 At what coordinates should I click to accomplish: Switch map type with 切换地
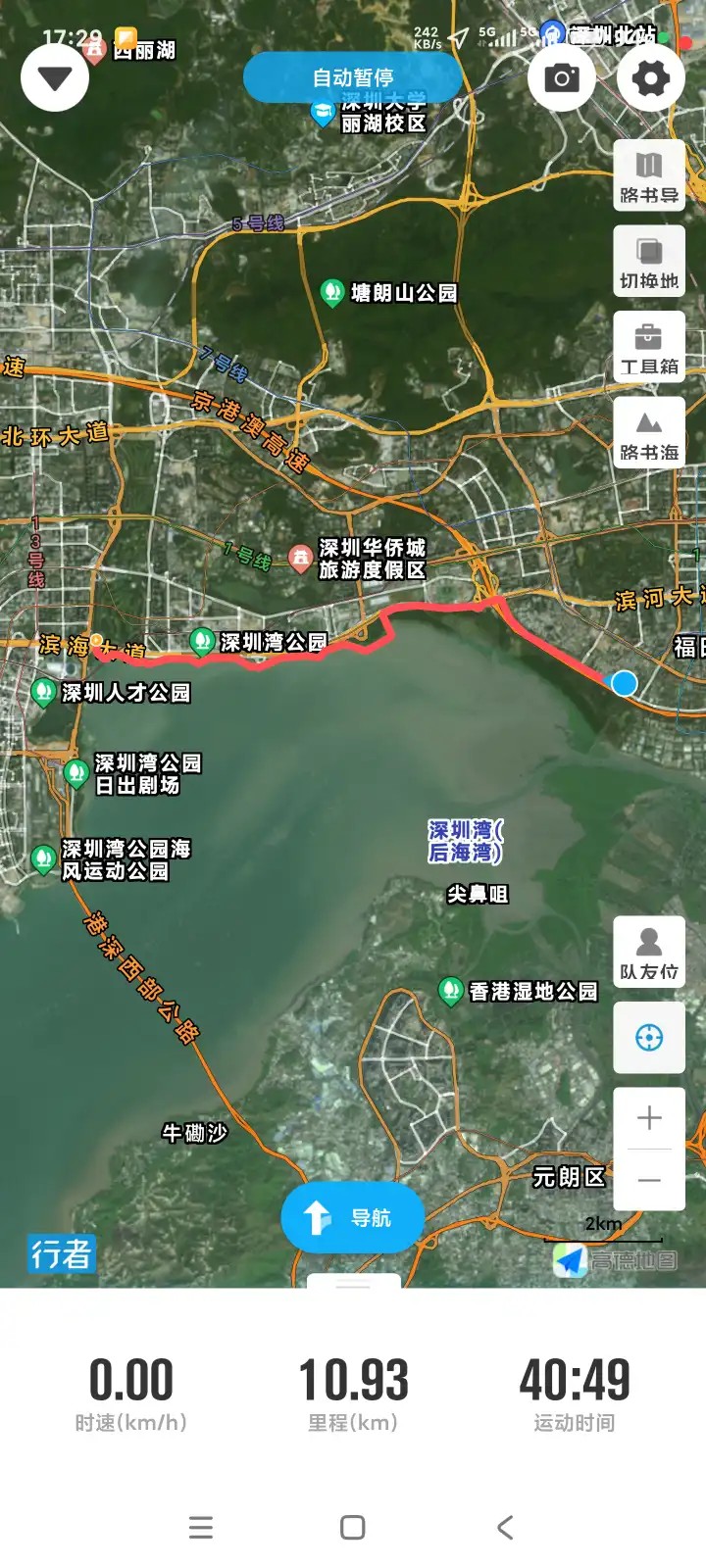click(x=649, y=262)
